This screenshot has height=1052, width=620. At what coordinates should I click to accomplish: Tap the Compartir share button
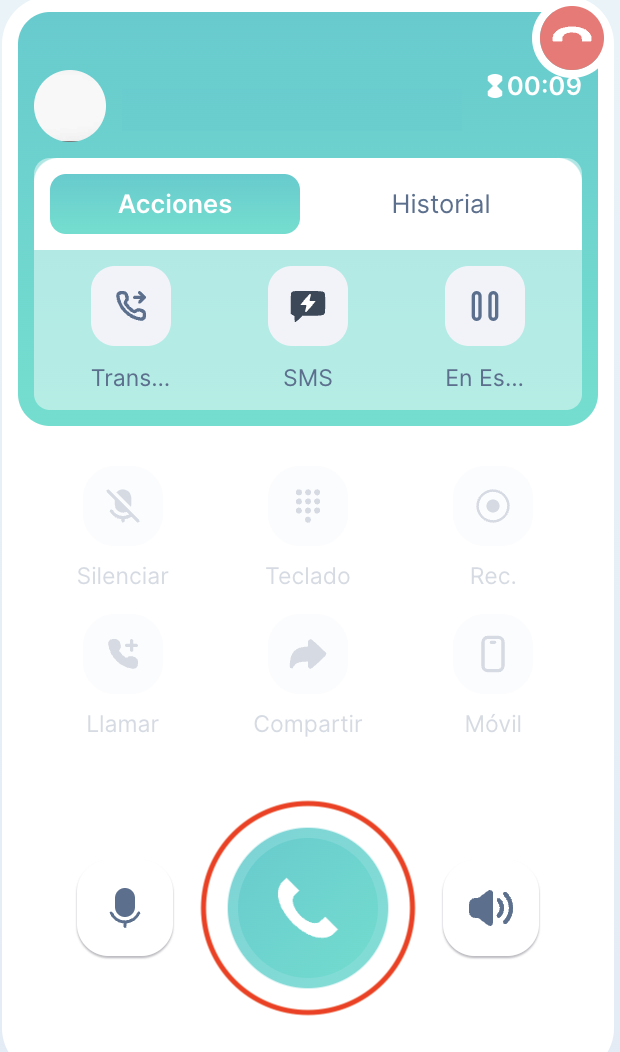(x=308, y=654)
